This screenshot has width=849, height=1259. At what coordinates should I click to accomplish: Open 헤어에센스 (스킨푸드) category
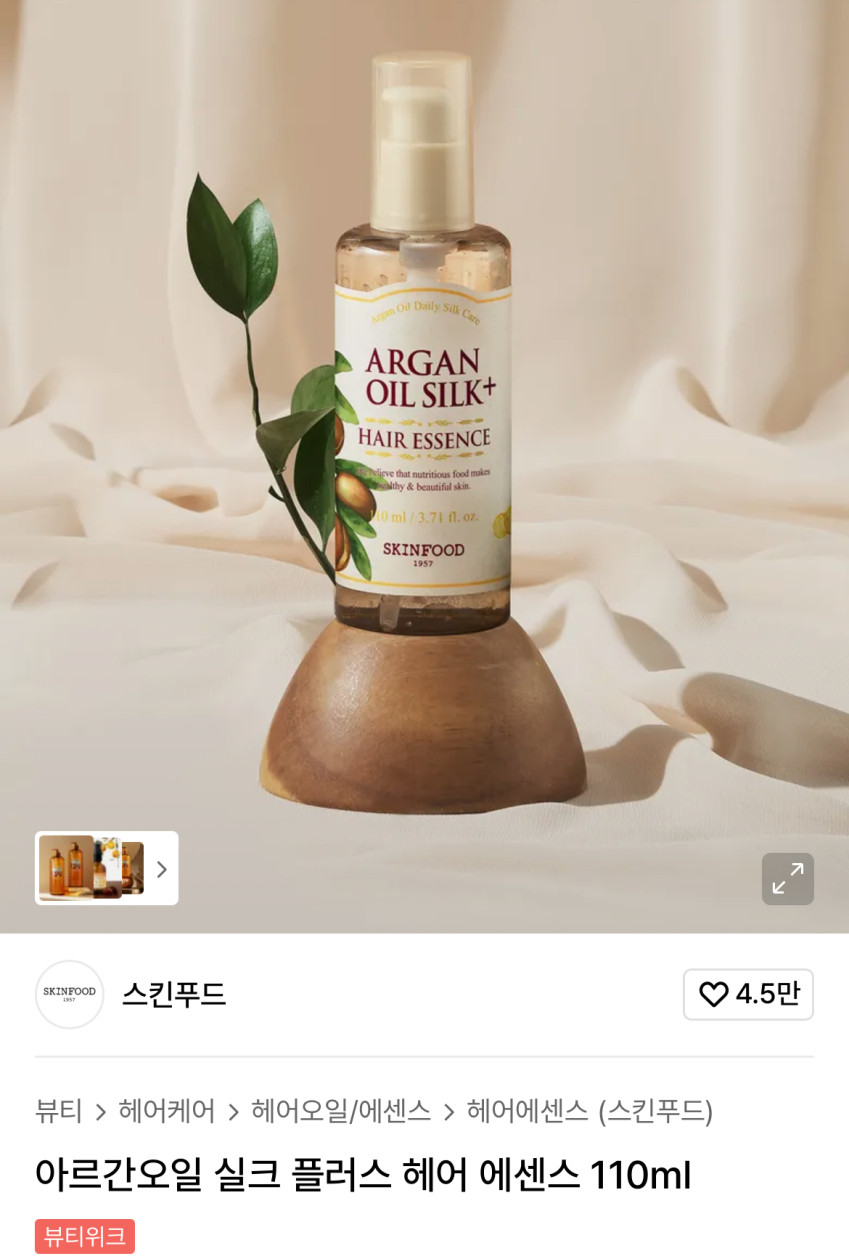[x=589, y=1111]
